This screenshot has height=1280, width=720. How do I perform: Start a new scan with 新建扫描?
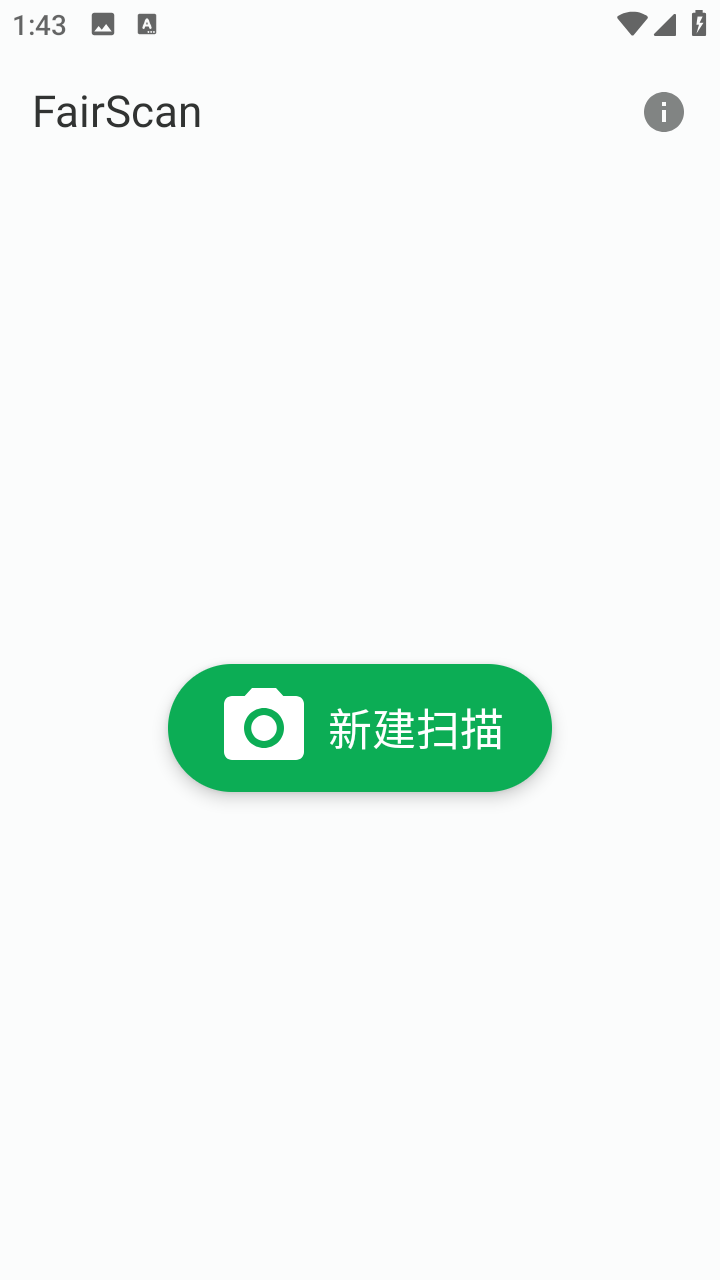[360, 727]
